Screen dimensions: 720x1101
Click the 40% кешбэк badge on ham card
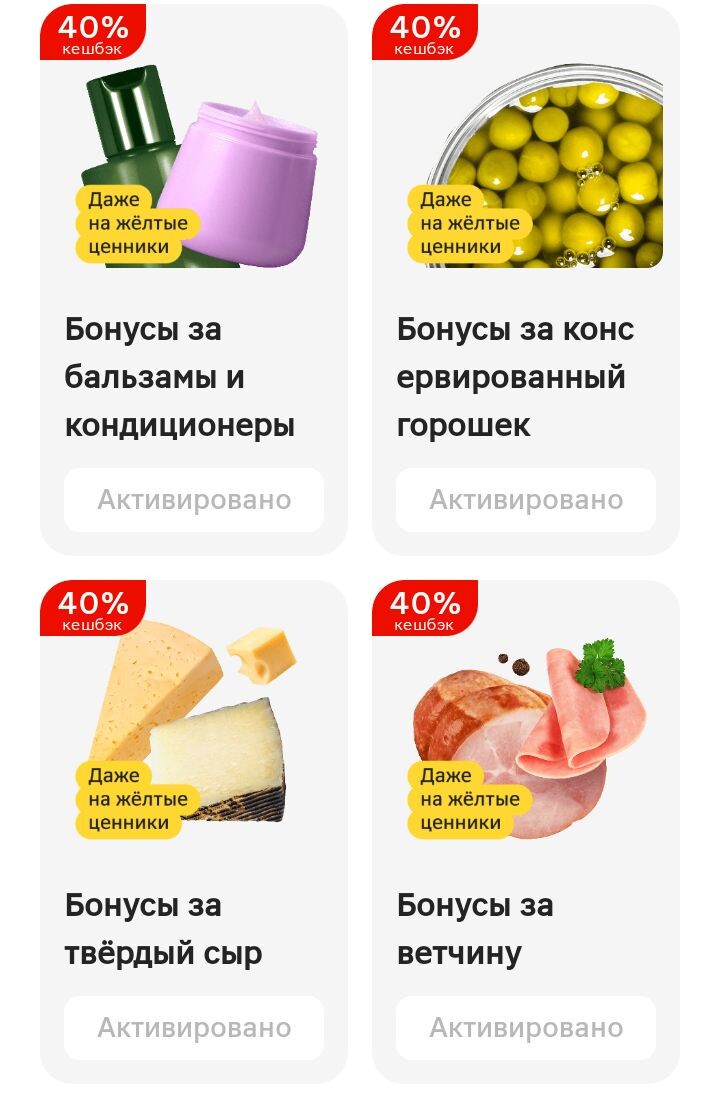pyautogui.click(x=422, y=608)
